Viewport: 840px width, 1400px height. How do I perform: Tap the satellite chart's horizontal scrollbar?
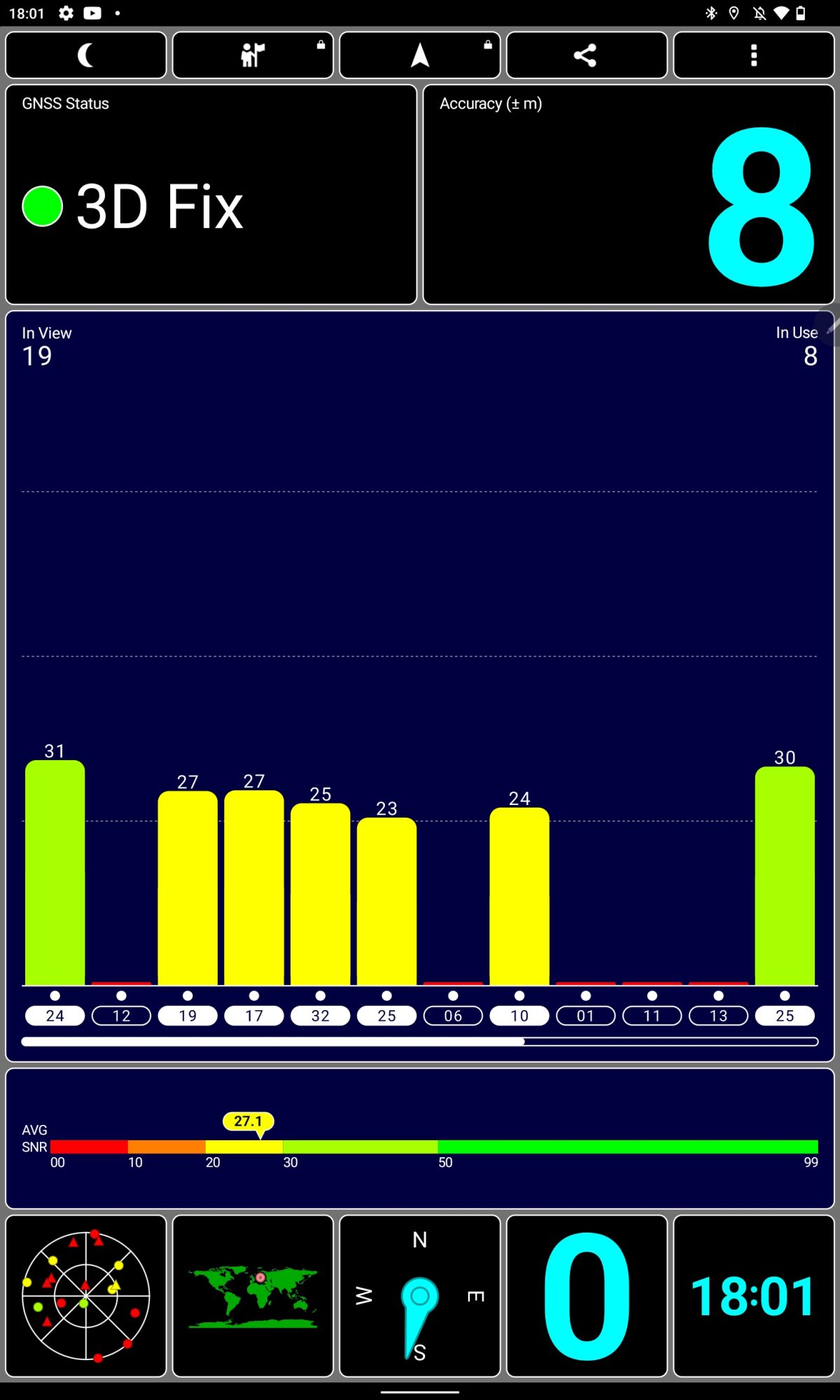coord(420,1042)
